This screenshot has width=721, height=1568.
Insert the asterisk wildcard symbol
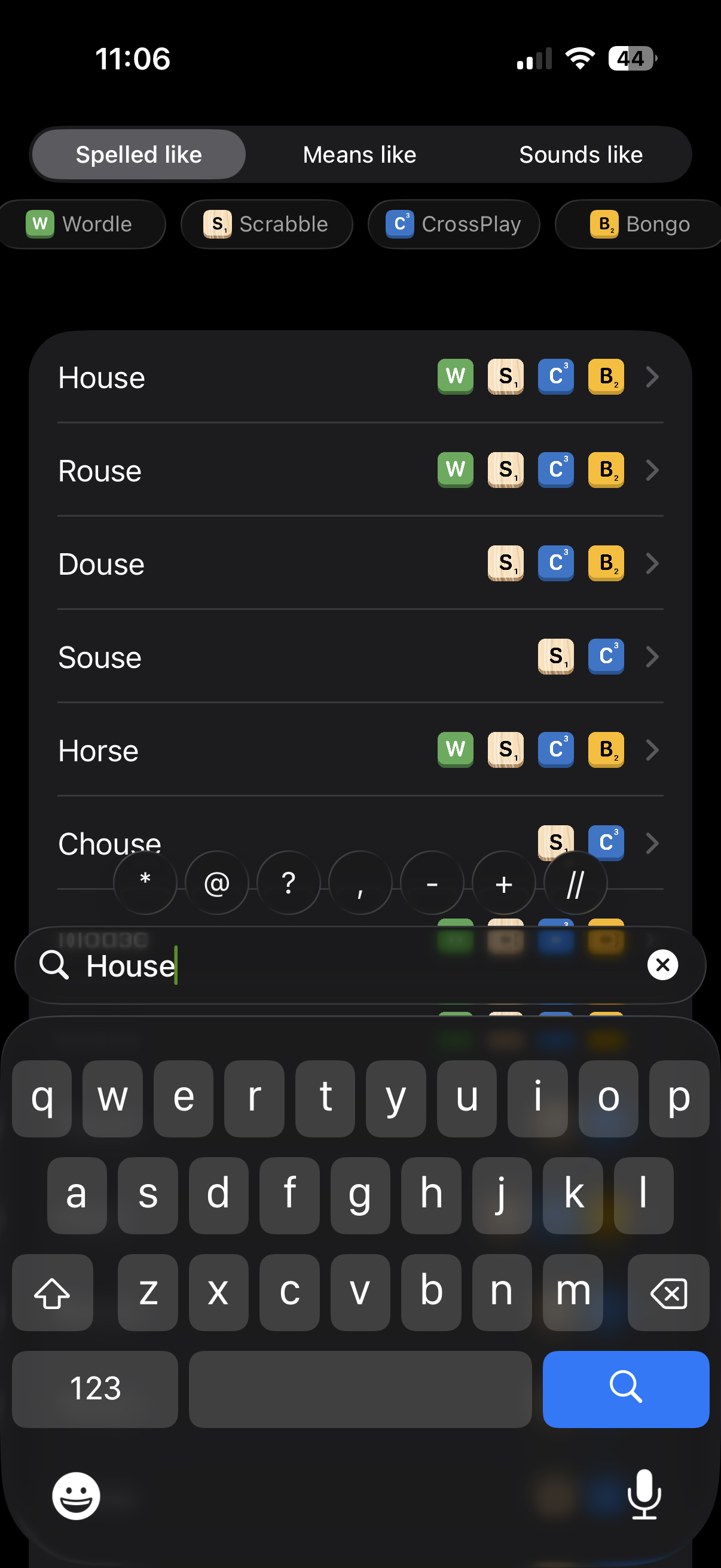click(x=145, y=883)
